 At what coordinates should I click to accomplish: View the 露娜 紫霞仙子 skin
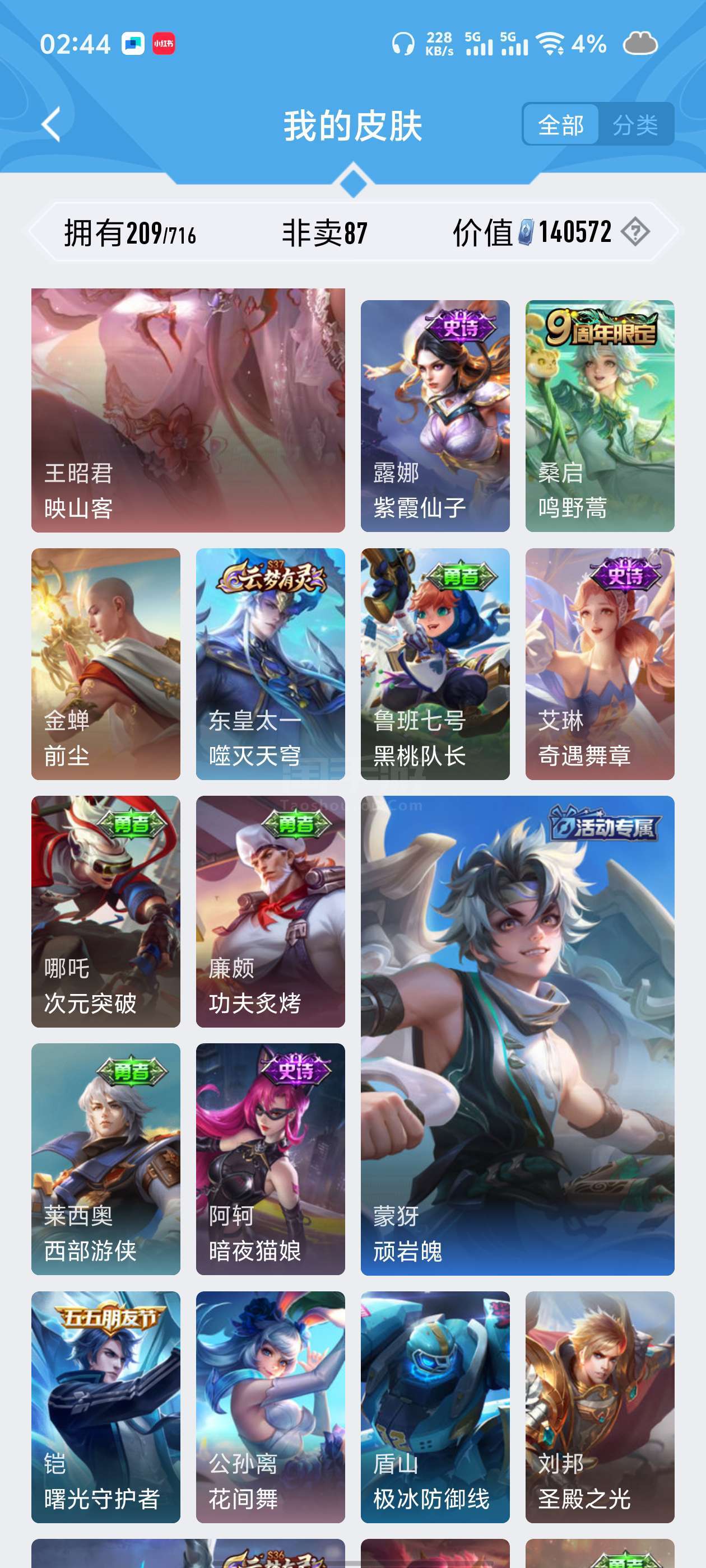(x=435, y=416)
